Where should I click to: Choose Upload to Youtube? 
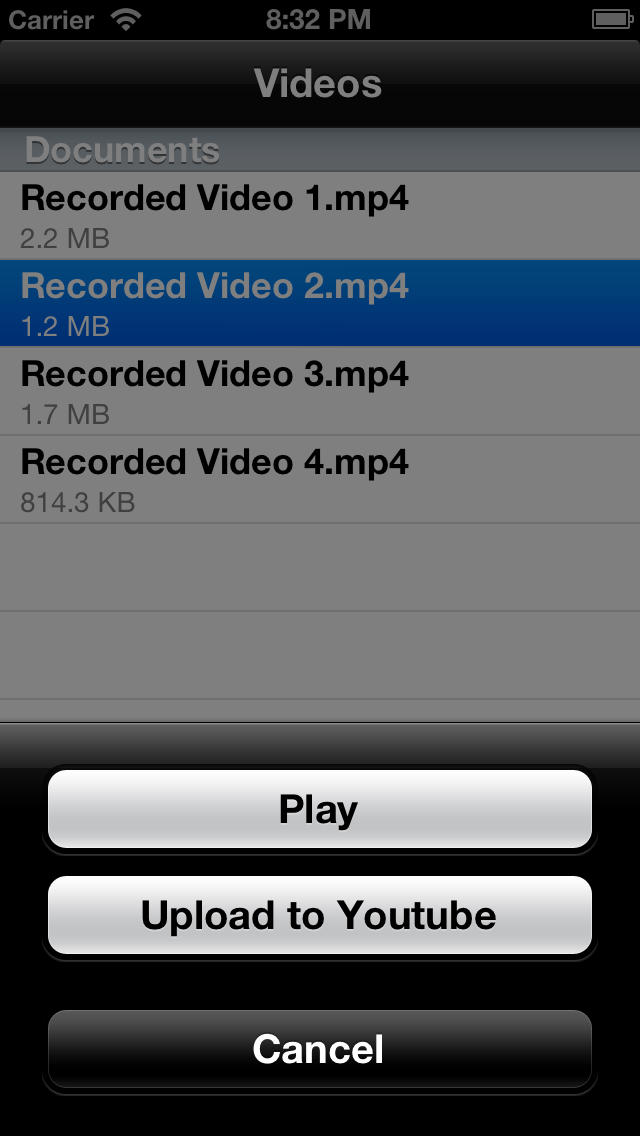320,915
